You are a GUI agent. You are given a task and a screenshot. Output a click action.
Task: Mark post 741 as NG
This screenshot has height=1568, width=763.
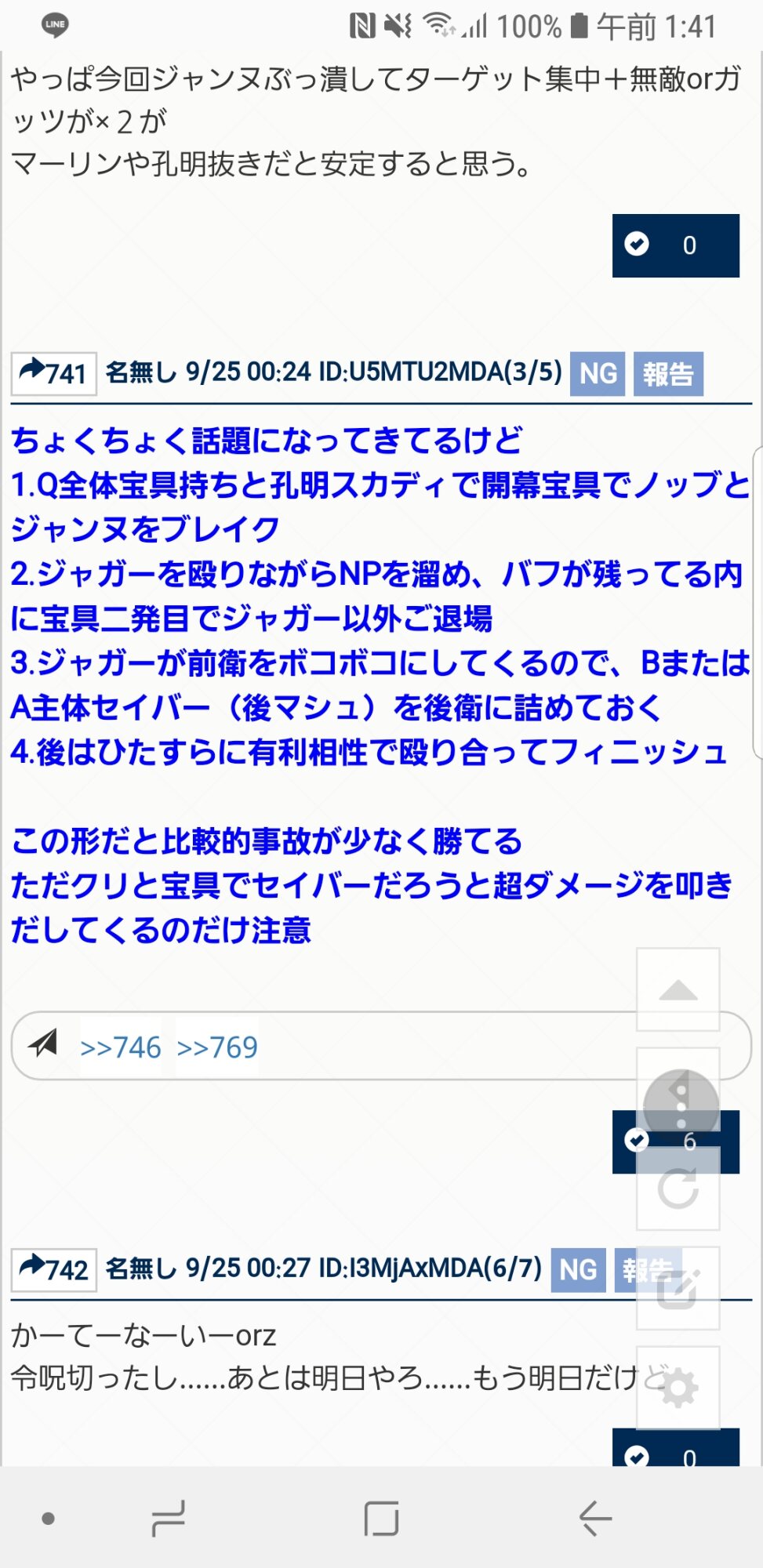tap(598, 374)
